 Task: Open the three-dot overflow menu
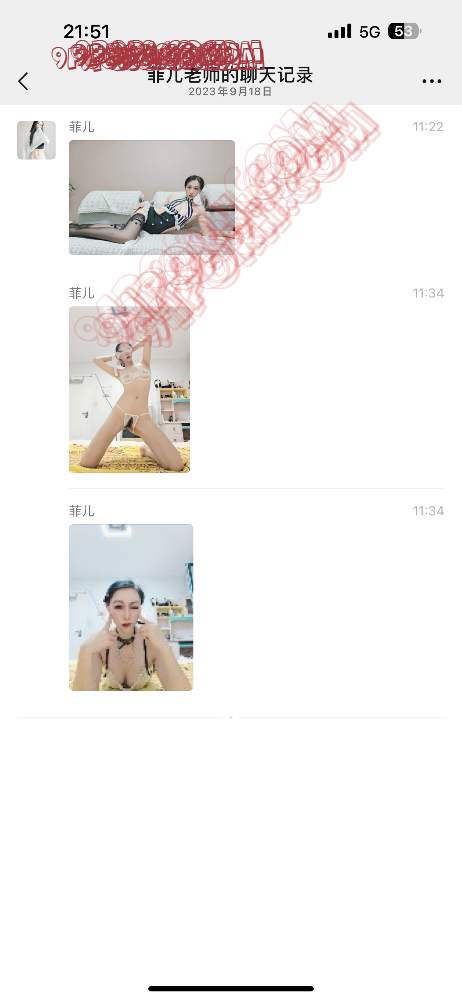point(431,82)
